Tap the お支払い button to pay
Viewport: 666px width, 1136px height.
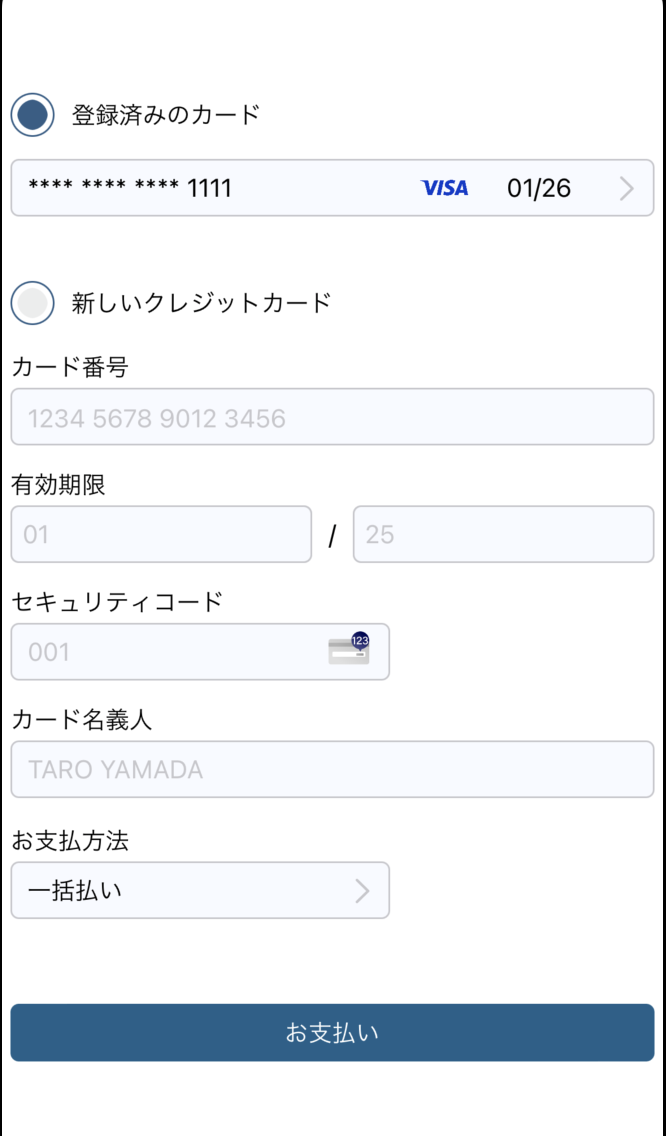click(x=332, y=1032)
